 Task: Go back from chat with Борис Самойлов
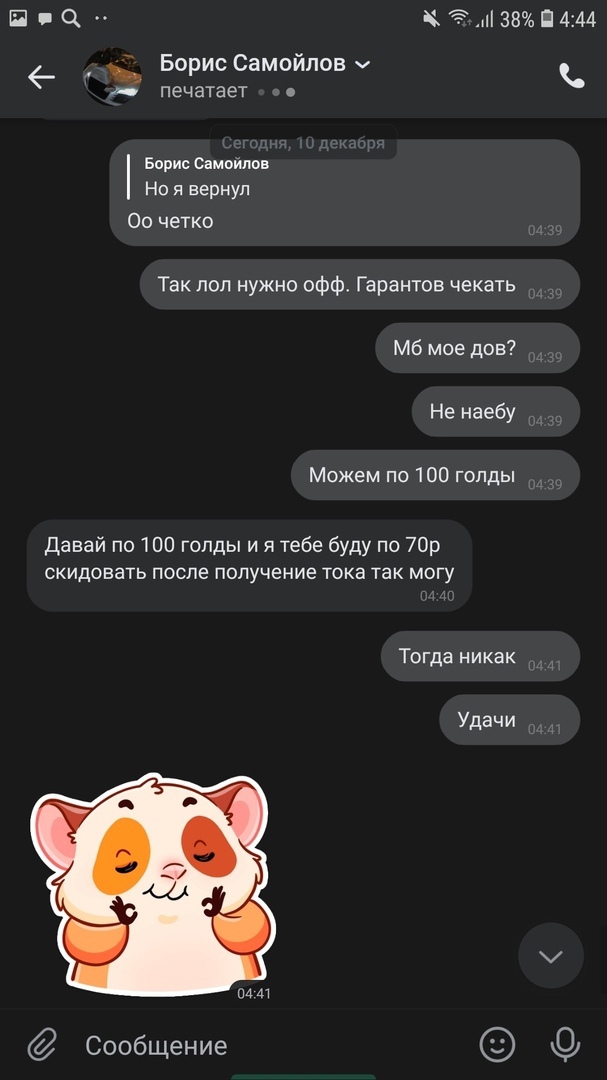[41, 77]
